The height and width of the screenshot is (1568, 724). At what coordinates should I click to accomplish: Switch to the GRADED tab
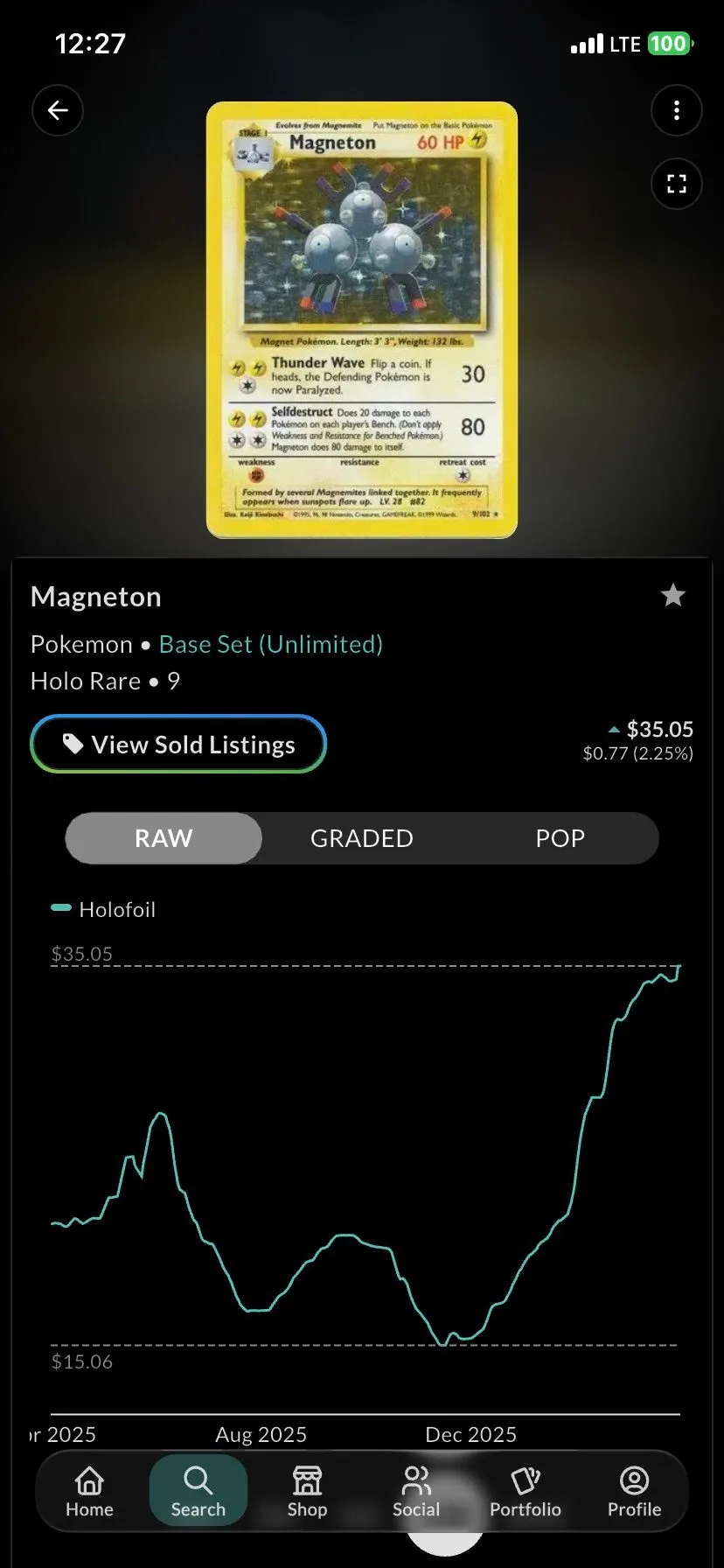(x=362, y=838)
